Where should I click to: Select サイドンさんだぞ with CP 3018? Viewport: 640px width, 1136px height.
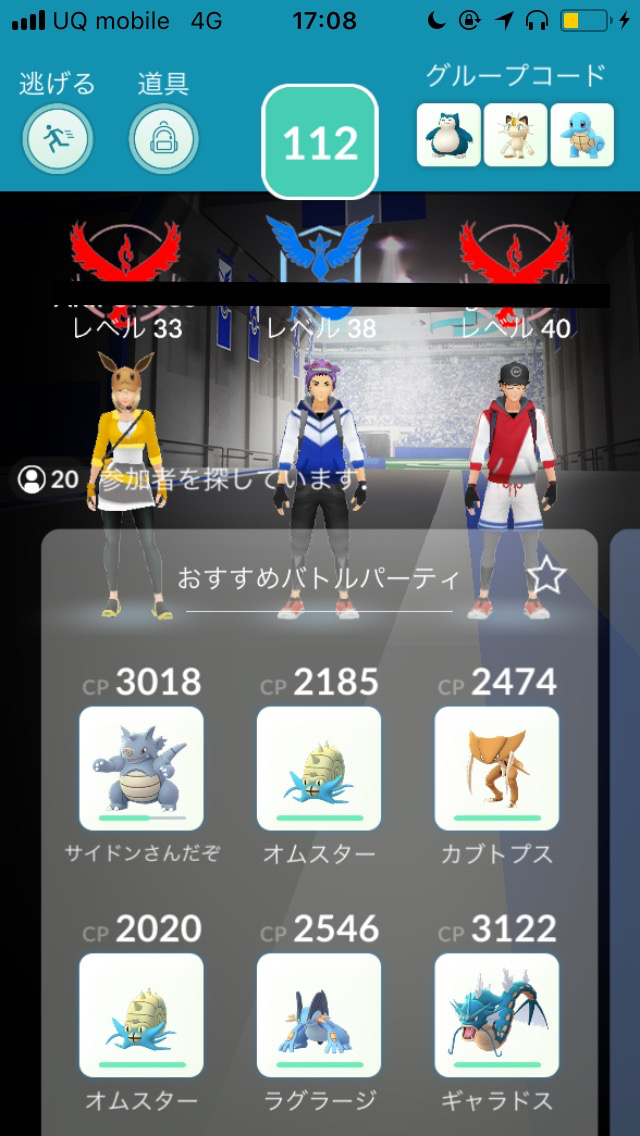141,768
